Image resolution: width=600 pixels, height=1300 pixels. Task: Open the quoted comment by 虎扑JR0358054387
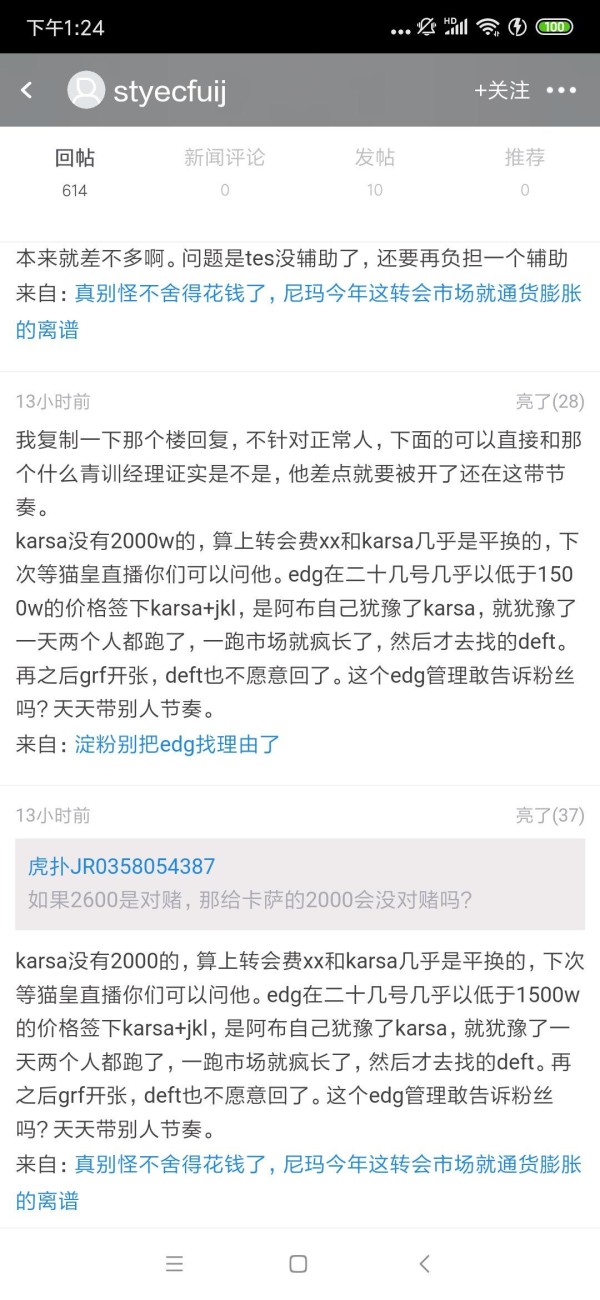300,882
